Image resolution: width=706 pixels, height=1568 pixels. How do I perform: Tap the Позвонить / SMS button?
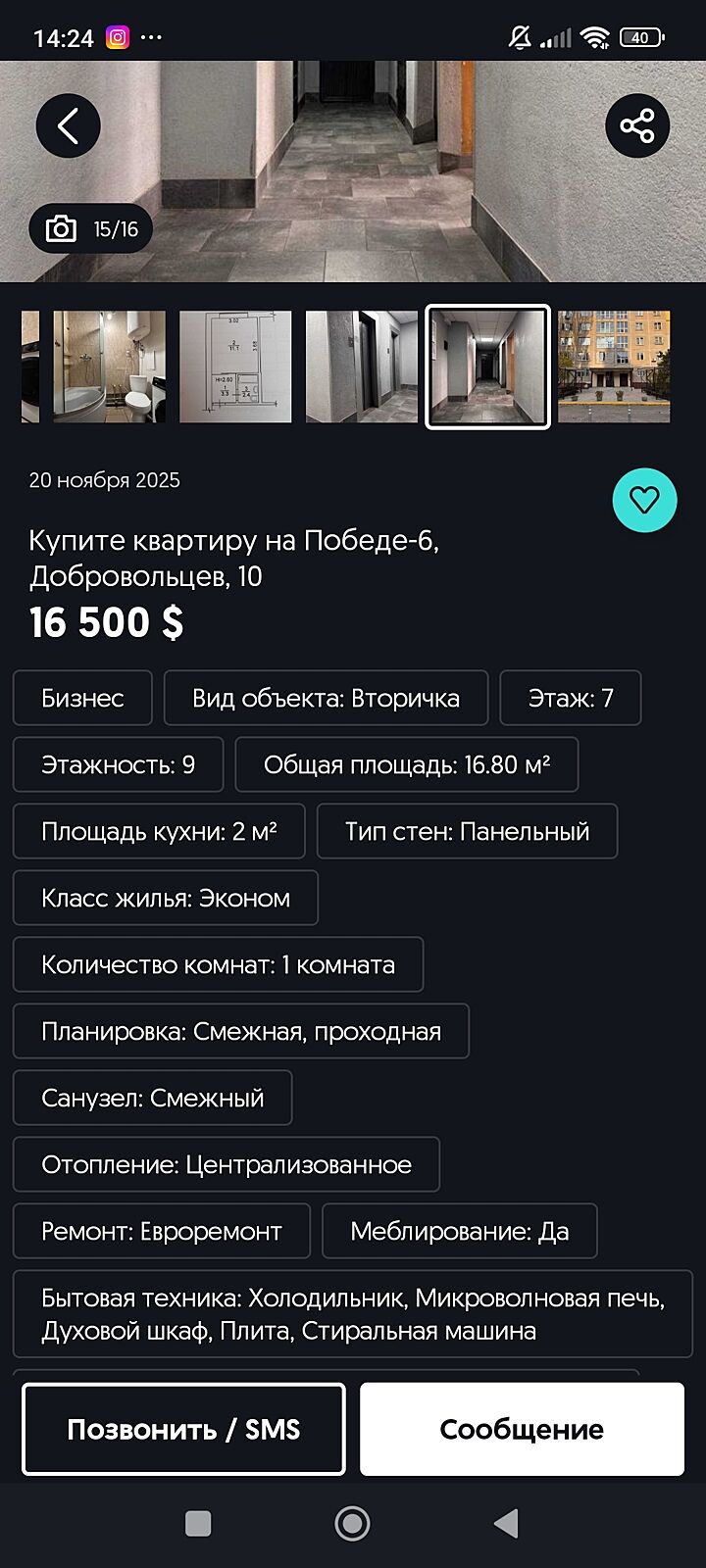[183, 1429]
